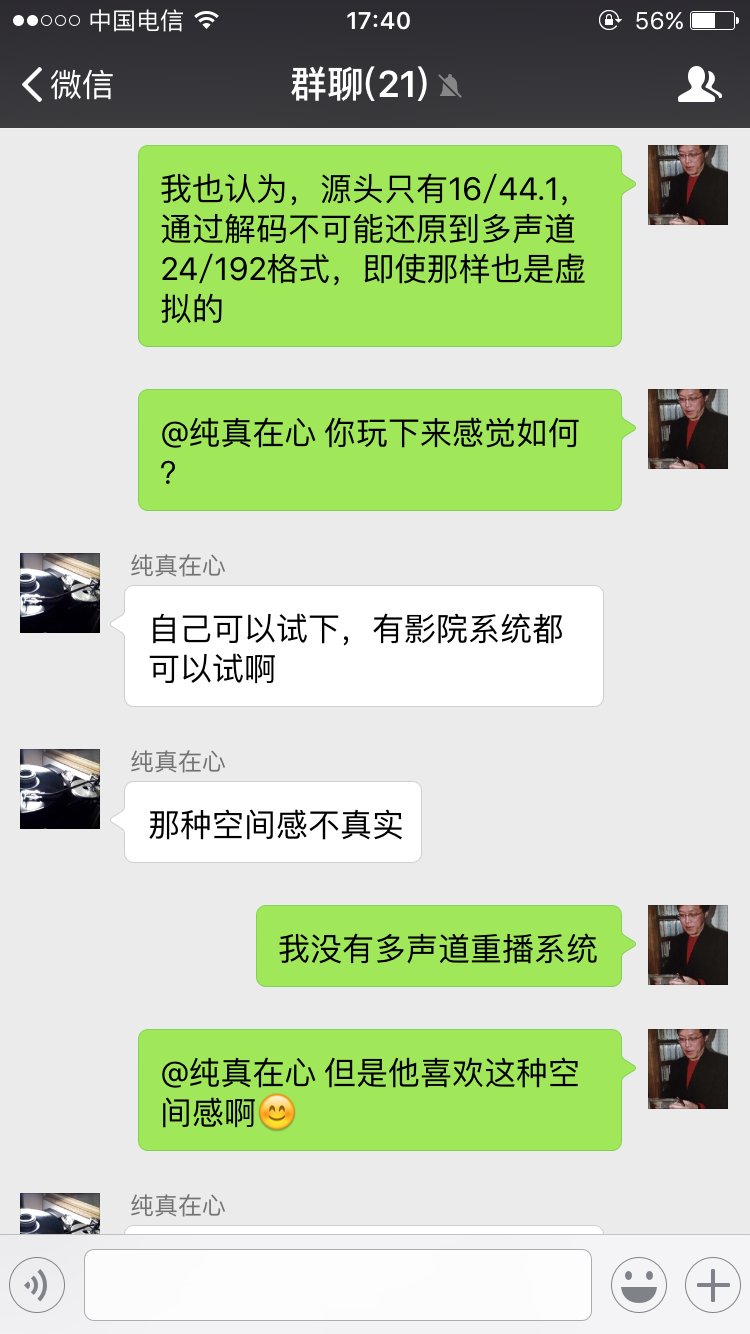Open own avatar beside 但是他喜欢这种空间感 message
The width and height of the screenshot is (750, 1334).
tap(688, 1069)
